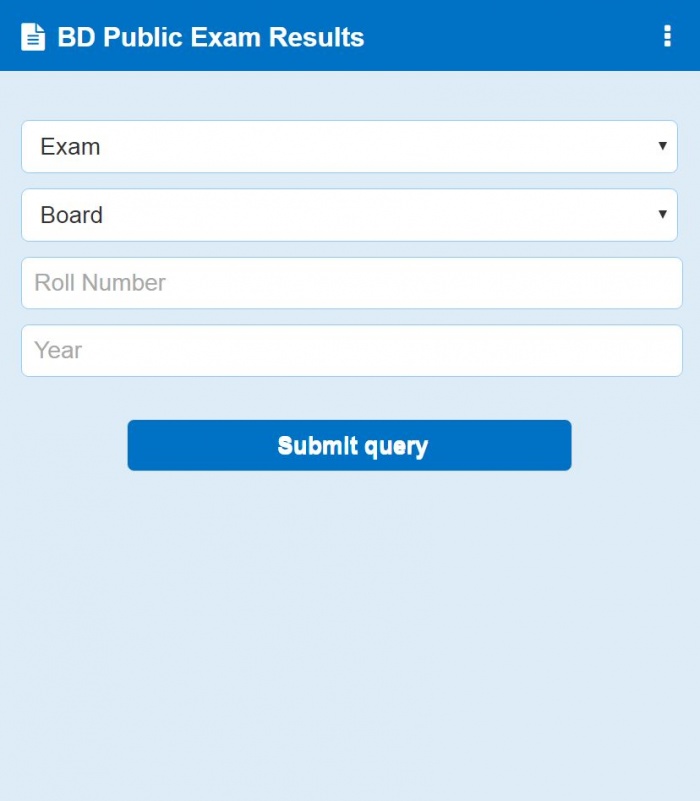Expand the Exam dropdown
This screenshot has height=801, width=700.
[349, 147]
